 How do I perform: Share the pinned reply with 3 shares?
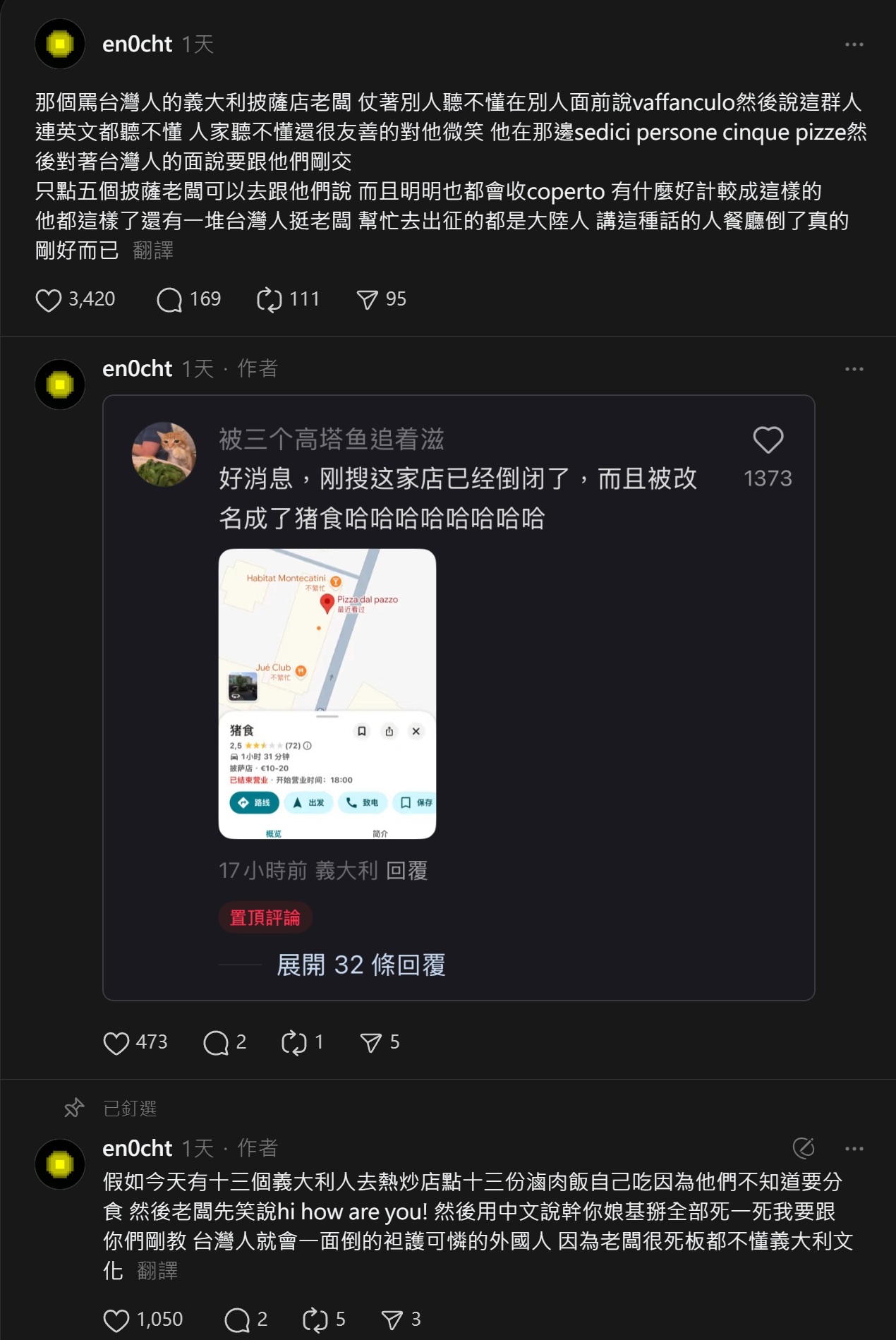tap(392, 1320)
